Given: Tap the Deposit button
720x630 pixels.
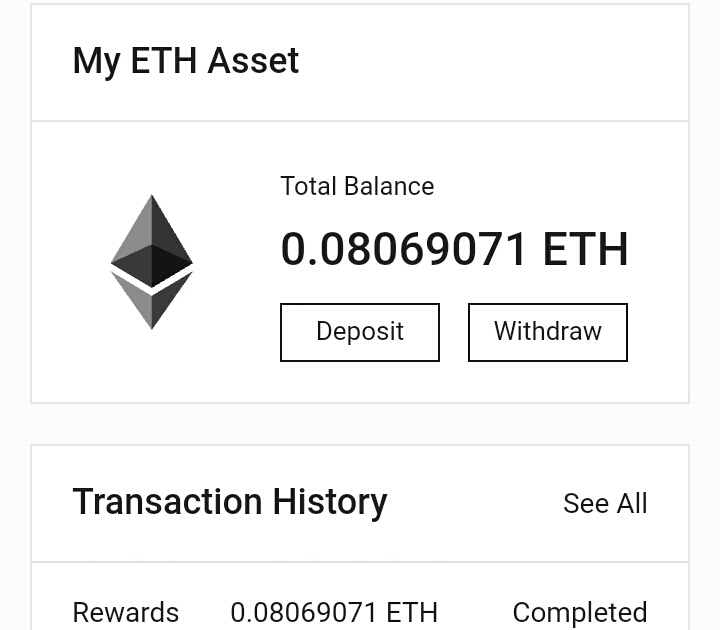Looking at the screenshot, I should (x=360, y=332).
